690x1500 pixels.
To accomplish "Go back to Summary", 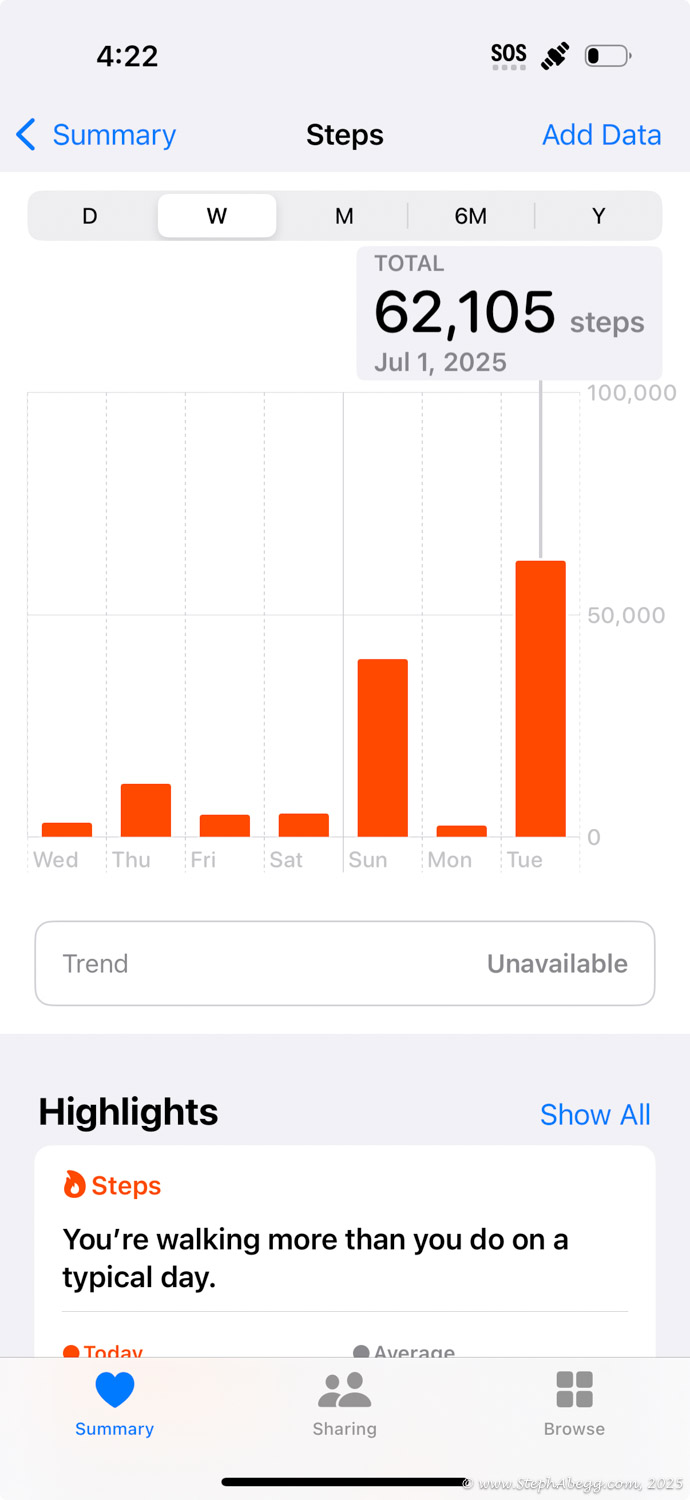I will pyautogui.click(x=96, y=135).
